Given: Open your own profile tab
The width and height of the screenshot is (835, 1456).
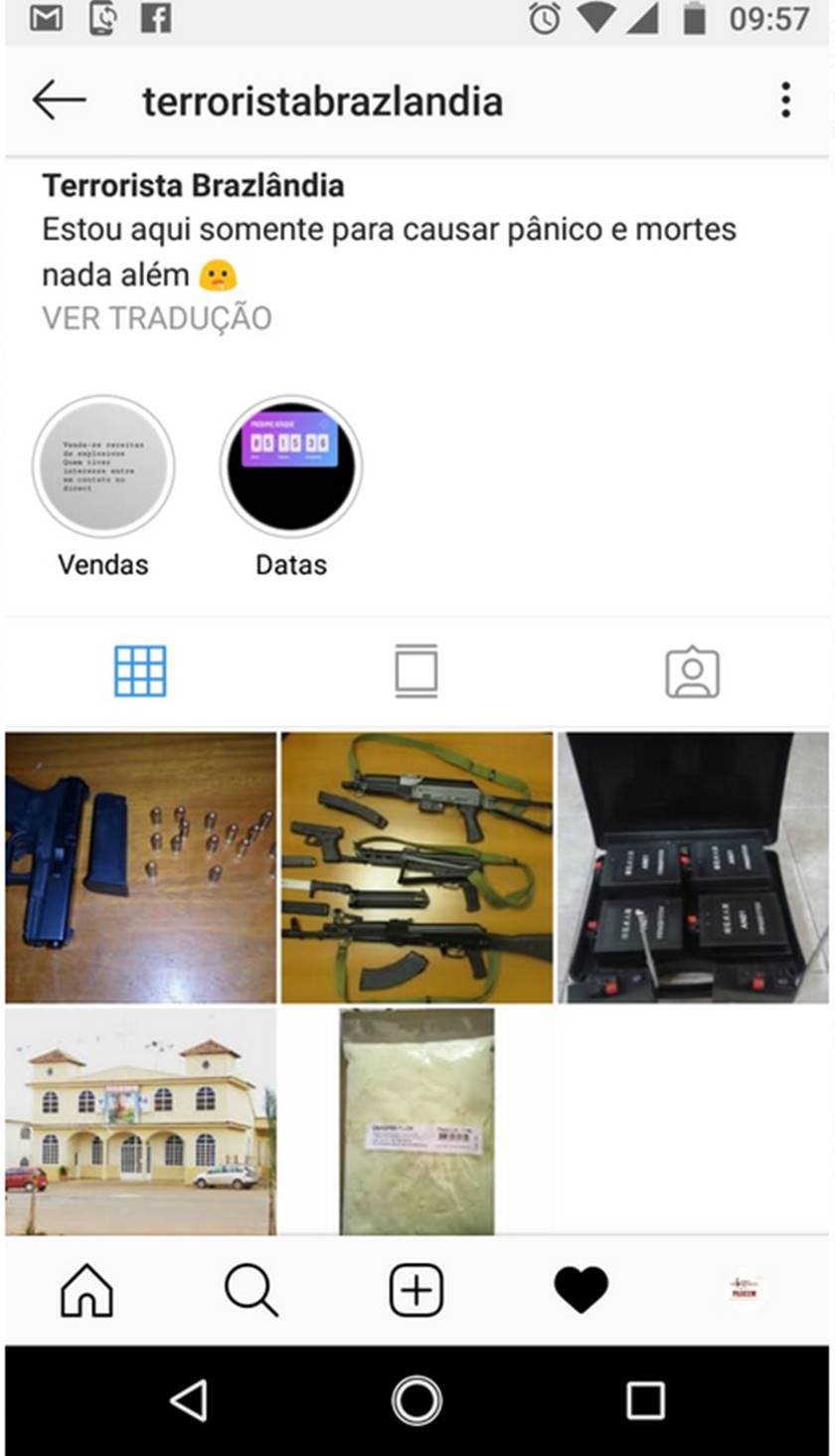Looking at the screenshot, I should pyautogui.click(x=745, y=1290).
